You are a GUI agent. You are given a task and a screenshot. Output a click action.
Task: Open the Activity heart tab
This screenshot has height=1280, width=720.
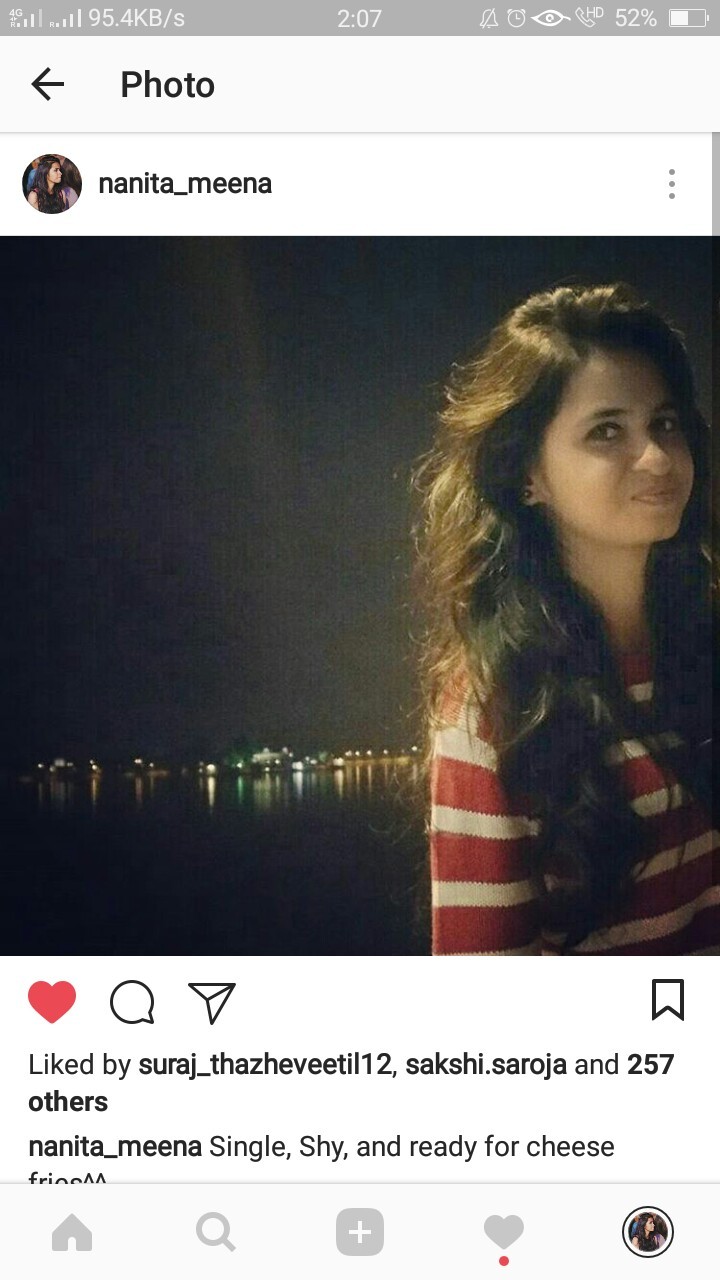503,1232
